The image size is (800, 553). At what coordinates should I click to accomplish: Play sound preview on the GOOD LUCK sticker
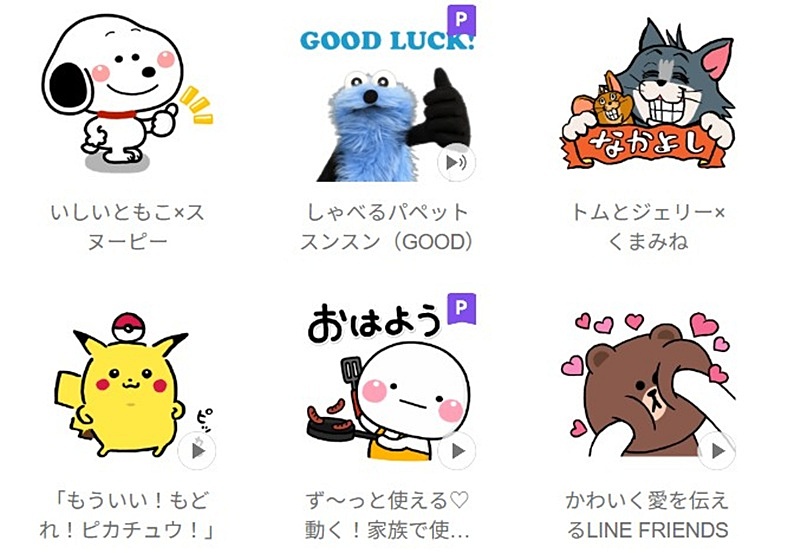457,162
